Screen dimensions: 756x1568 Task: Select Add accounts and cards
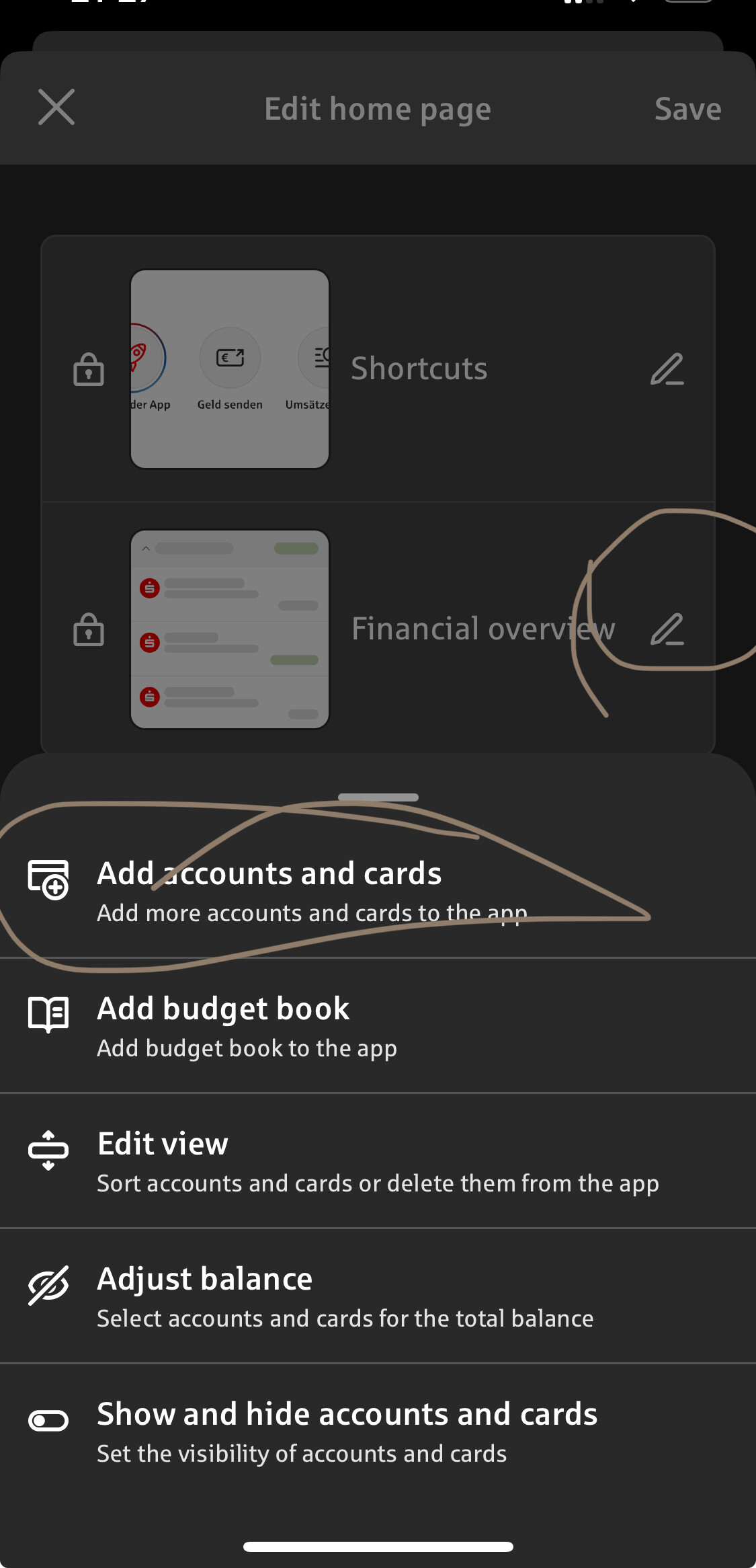pos(378,890)
